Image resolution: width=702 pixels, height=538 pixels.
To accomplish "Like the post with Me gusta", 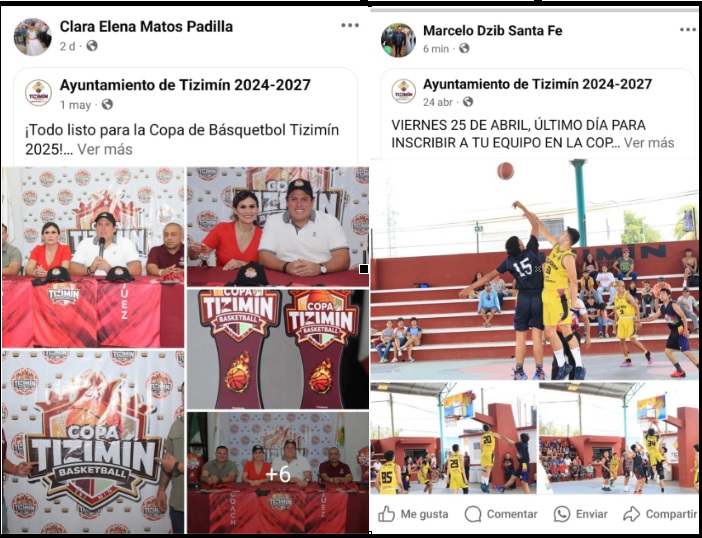I will 413,514.
